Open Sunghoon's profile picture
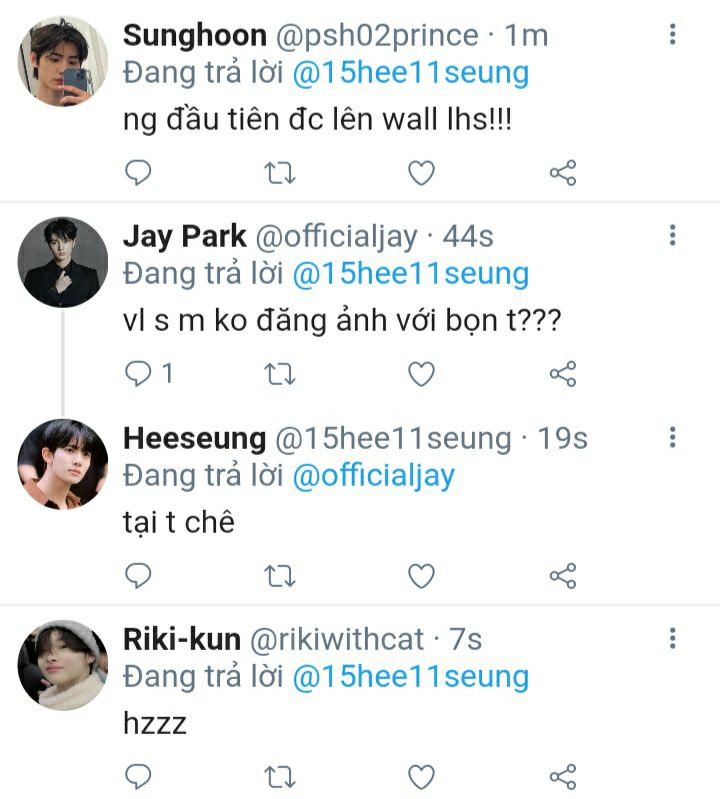The height and width of the screenshot is (799, 720). pyautogui.click(x=62, y=61)
